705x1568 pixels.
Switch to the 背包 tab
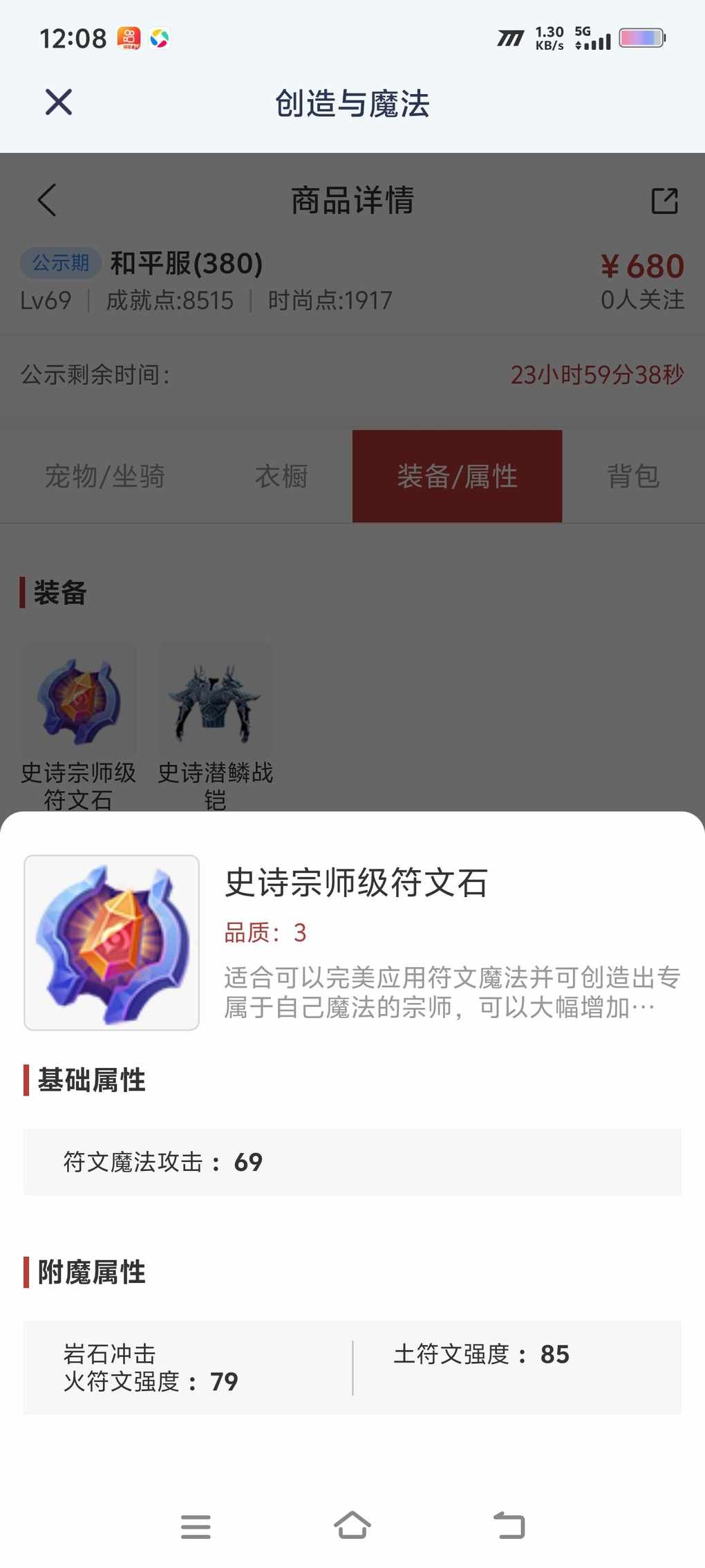[x=633, y=476]
